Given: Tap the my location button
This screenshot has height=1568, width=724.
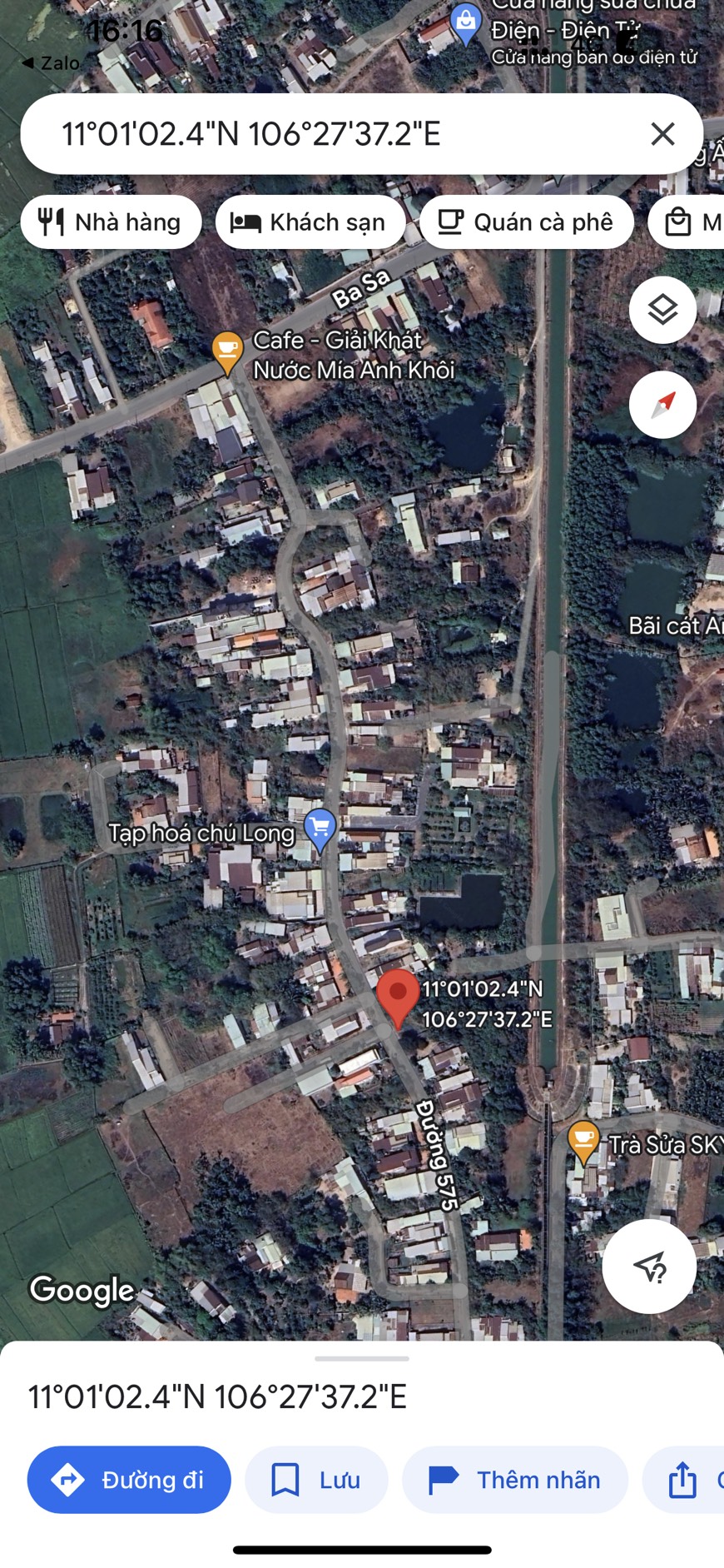Looking at the screenshot, I should click(x=649, y=1267).
